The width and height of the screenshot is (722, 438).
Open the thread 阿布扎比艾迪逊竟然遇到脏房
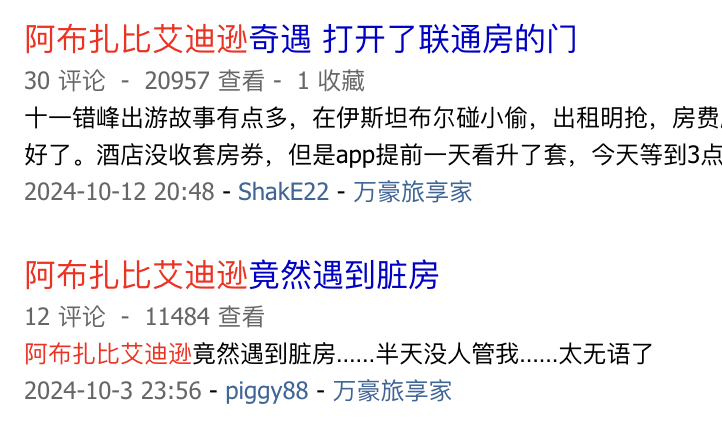tap(231, 275)
